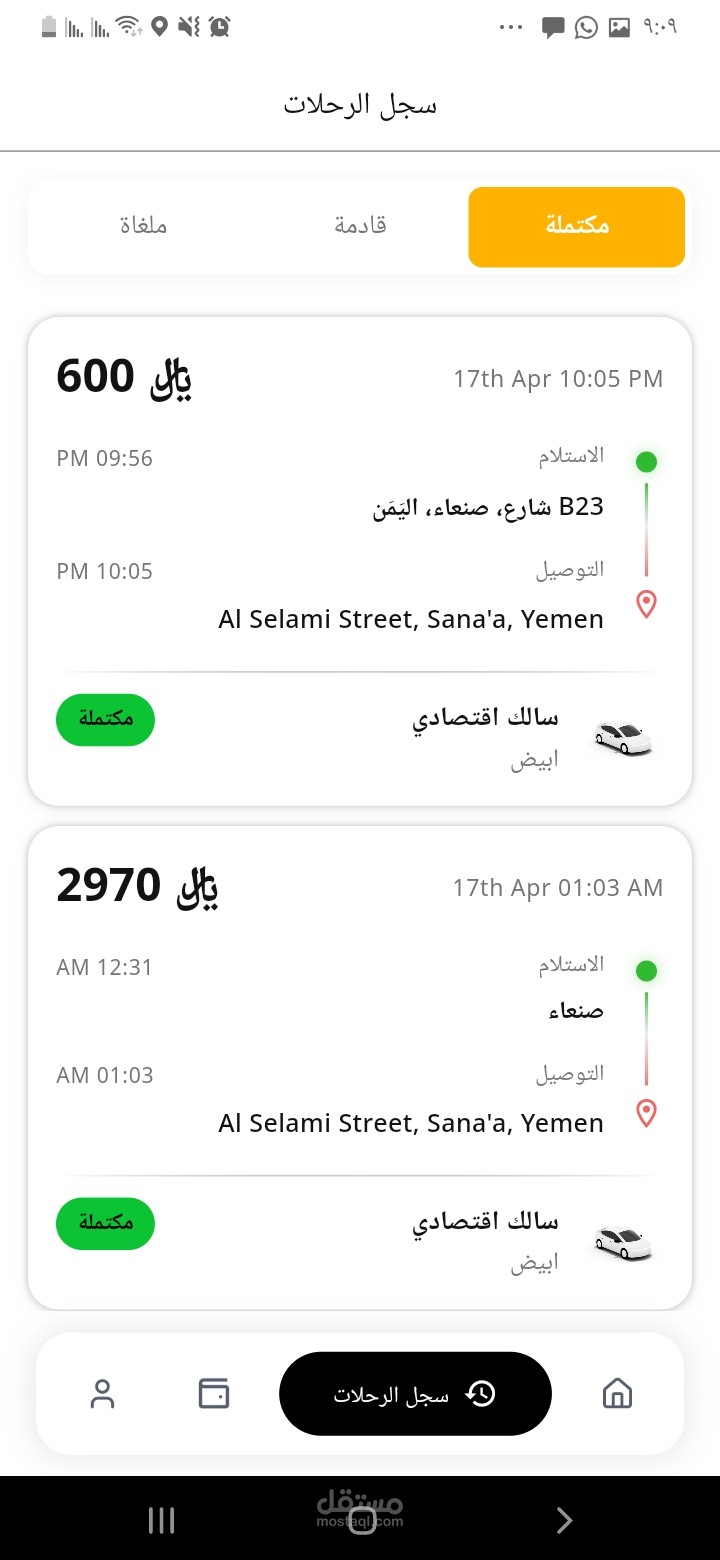The height and width of the screenshot is (1560, 720).
Task: Open the profile tab
Action: click(x=103, y=1393)
